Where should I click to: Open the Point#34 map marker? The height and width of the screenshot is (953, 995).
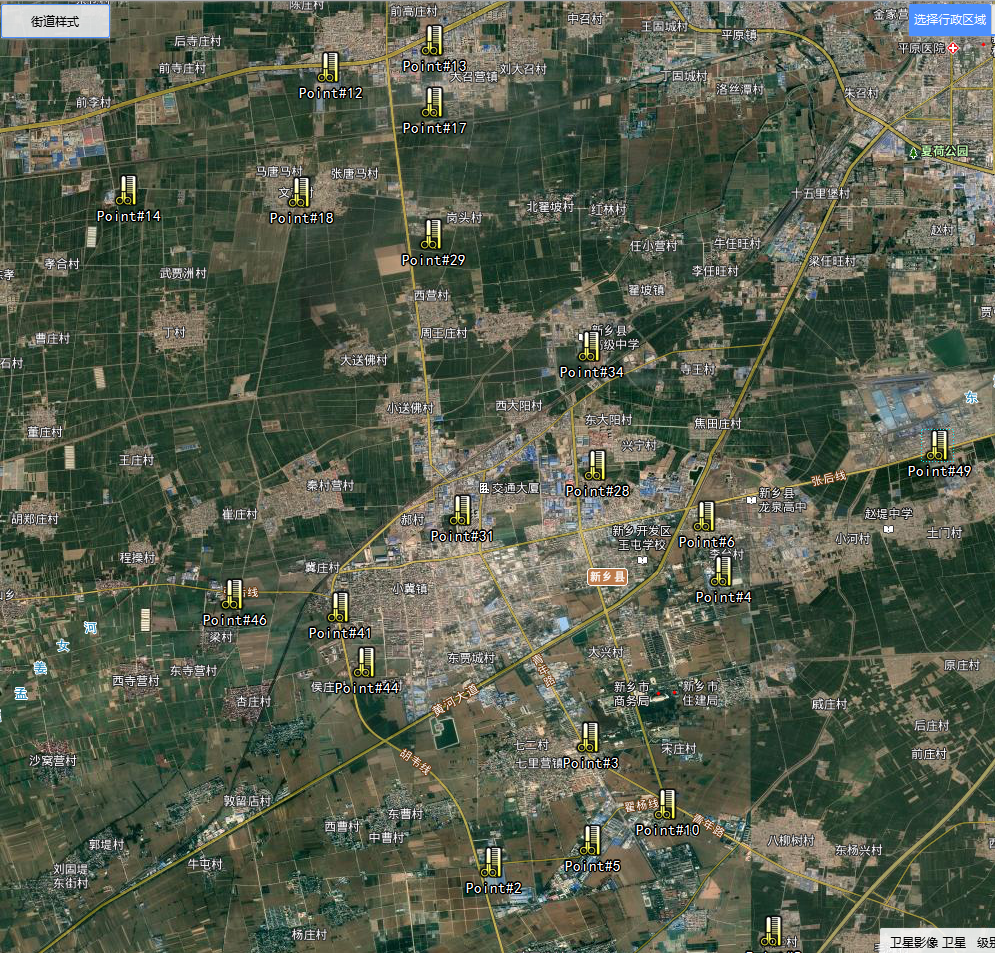point(590,347)
